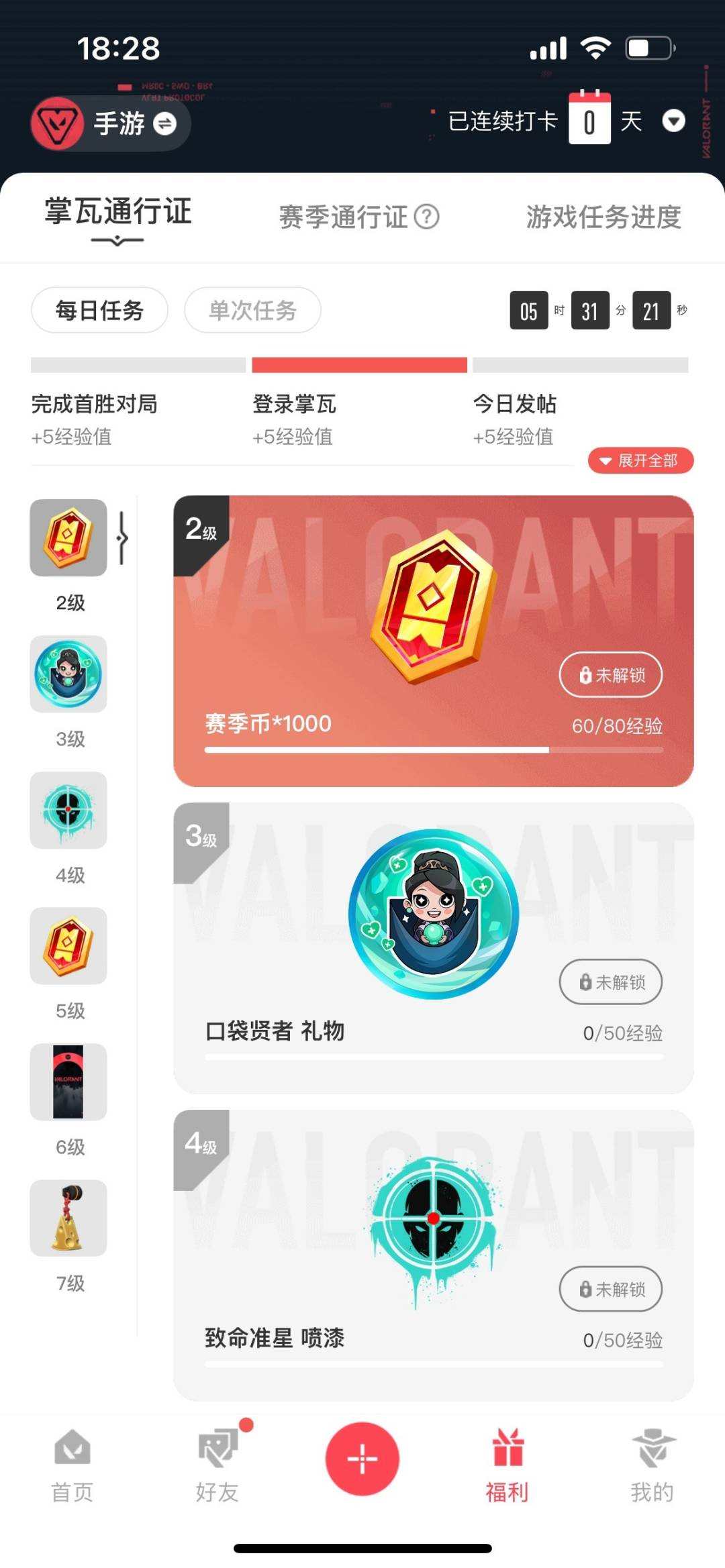This screenshot has height=1568, width=725.
Task: Open the streak calendar icon showing 0 天
Action: click(589, 121)
